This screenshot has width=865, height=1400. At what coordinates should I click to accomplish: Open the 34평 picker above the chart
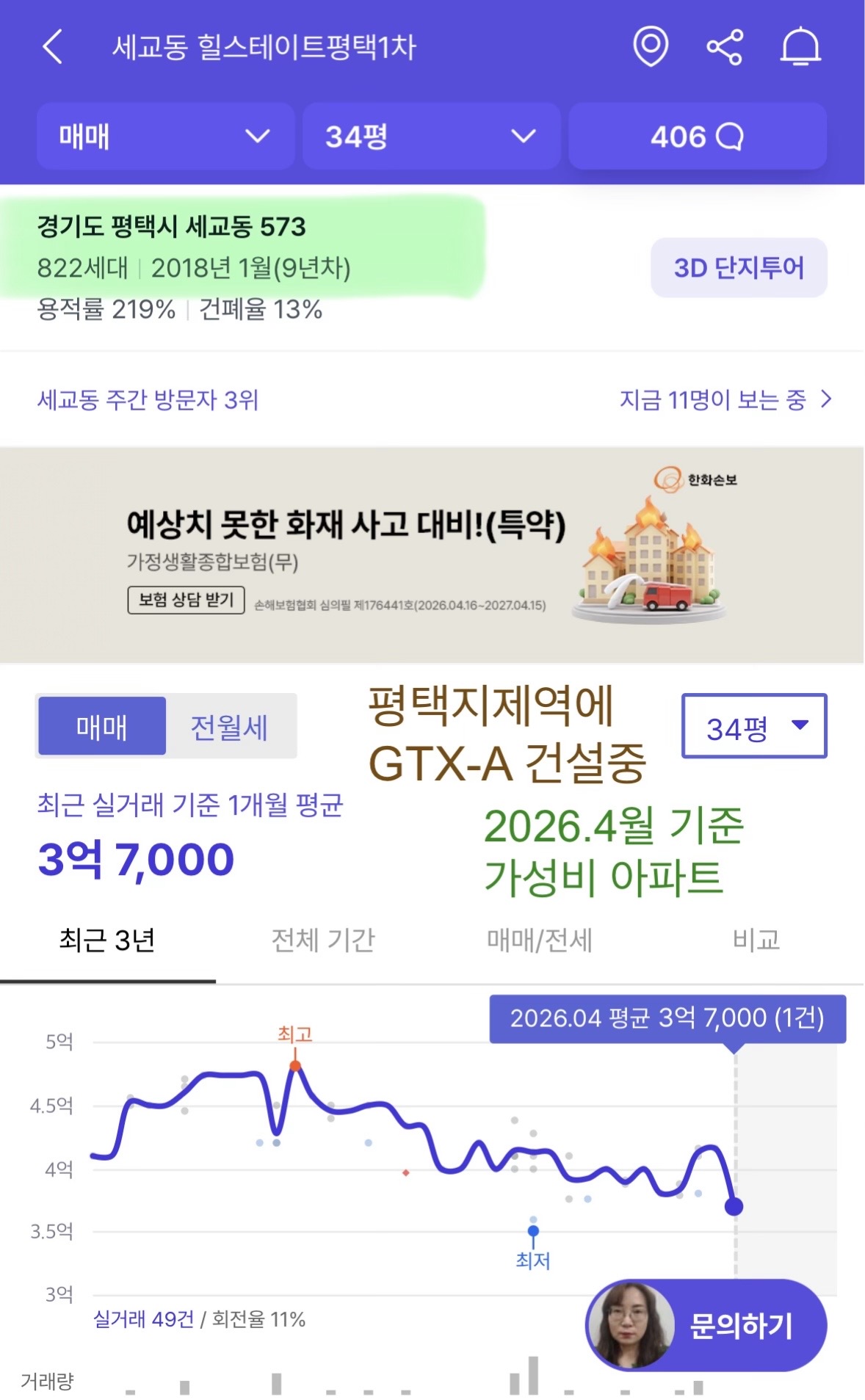(754, 726)
